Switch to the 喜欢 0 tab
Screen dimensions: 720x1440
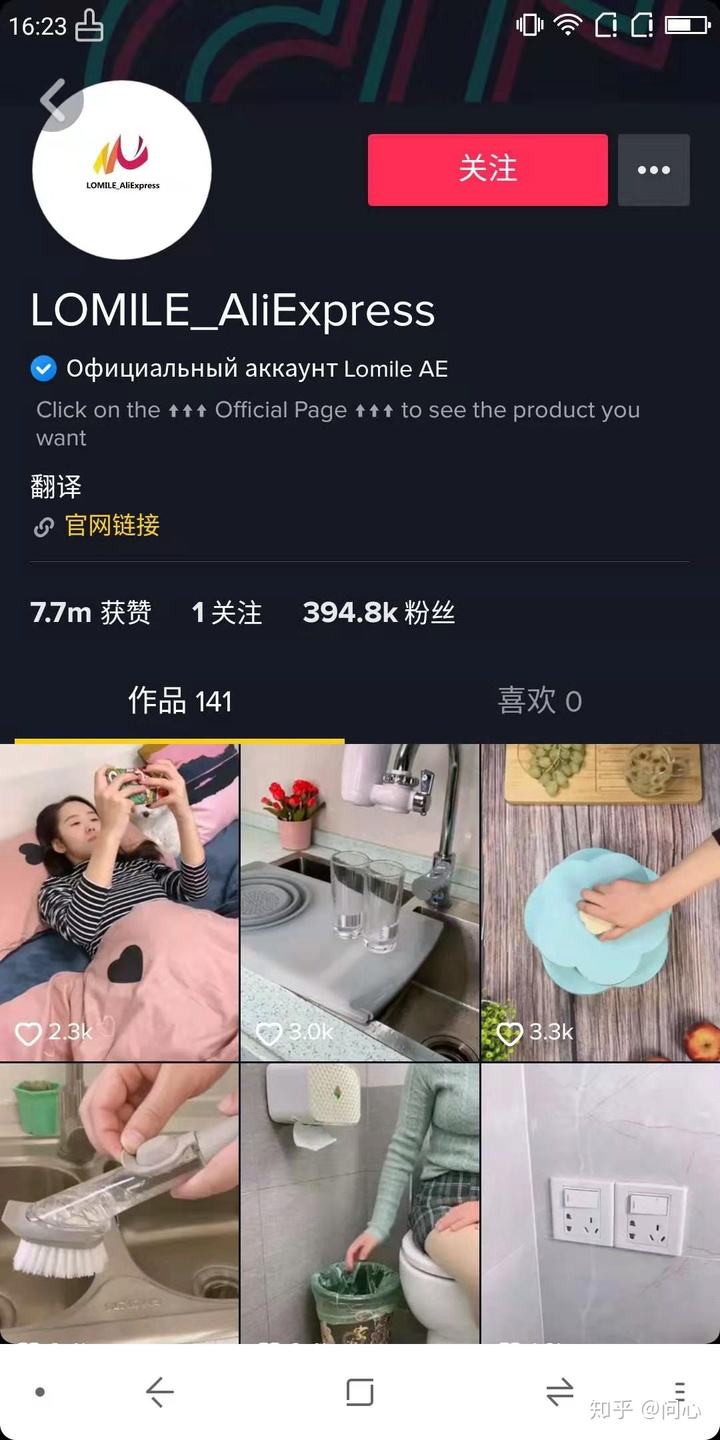click(540, 700)
